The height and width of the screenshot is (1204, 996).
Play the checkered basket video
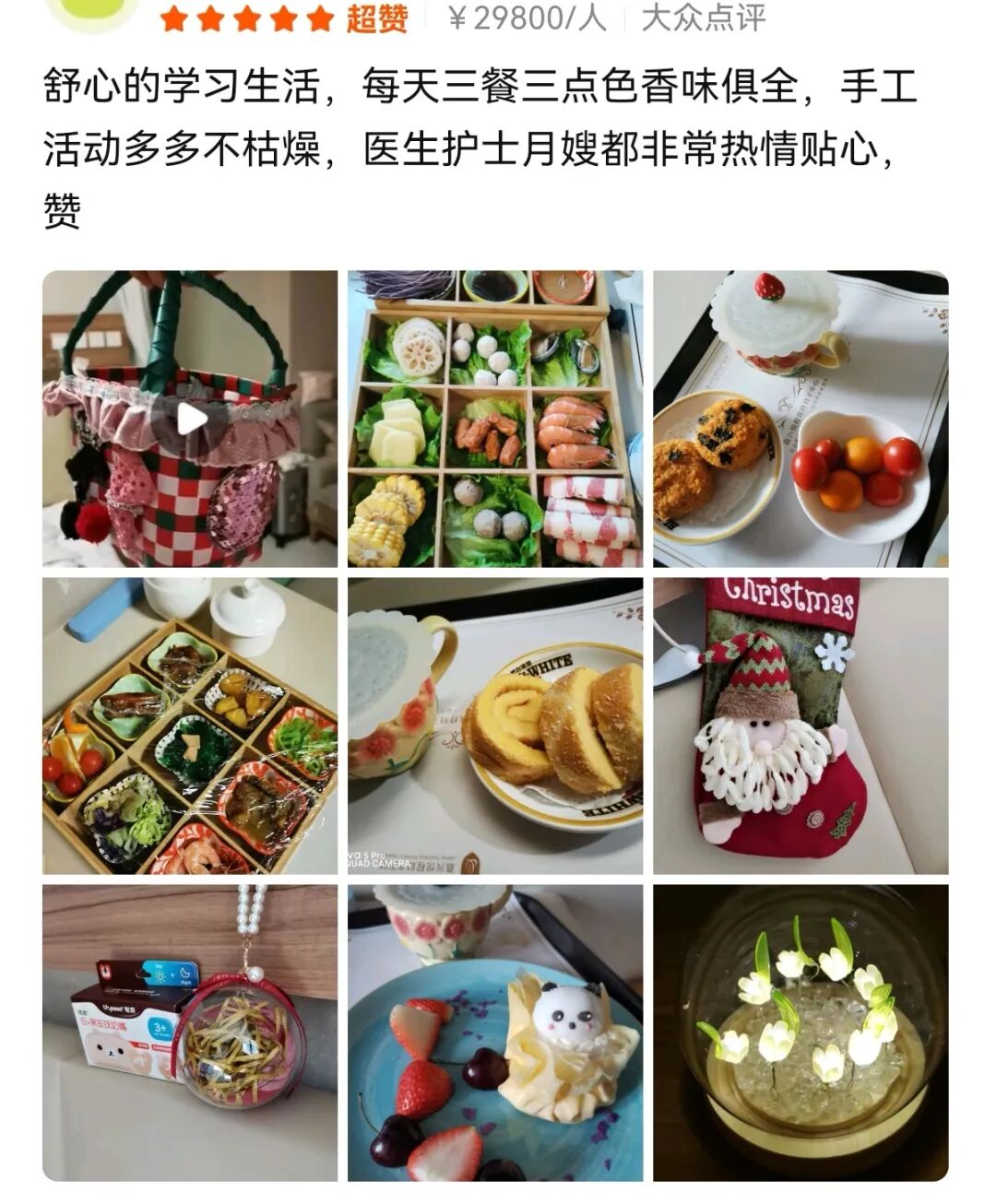pos(191,419)
